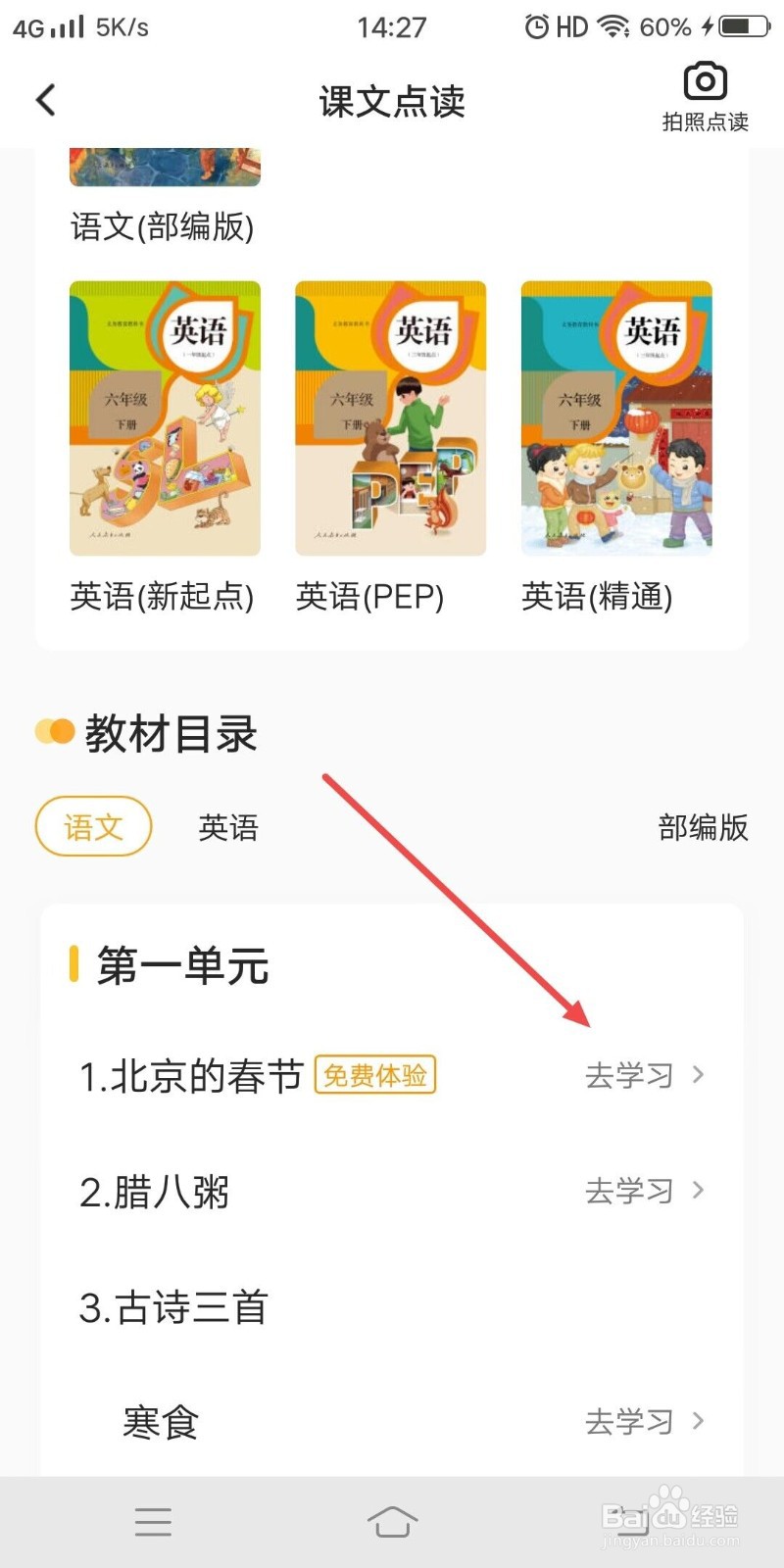Tap the back arrow to exit 课文点读

(x=45, y=100)
